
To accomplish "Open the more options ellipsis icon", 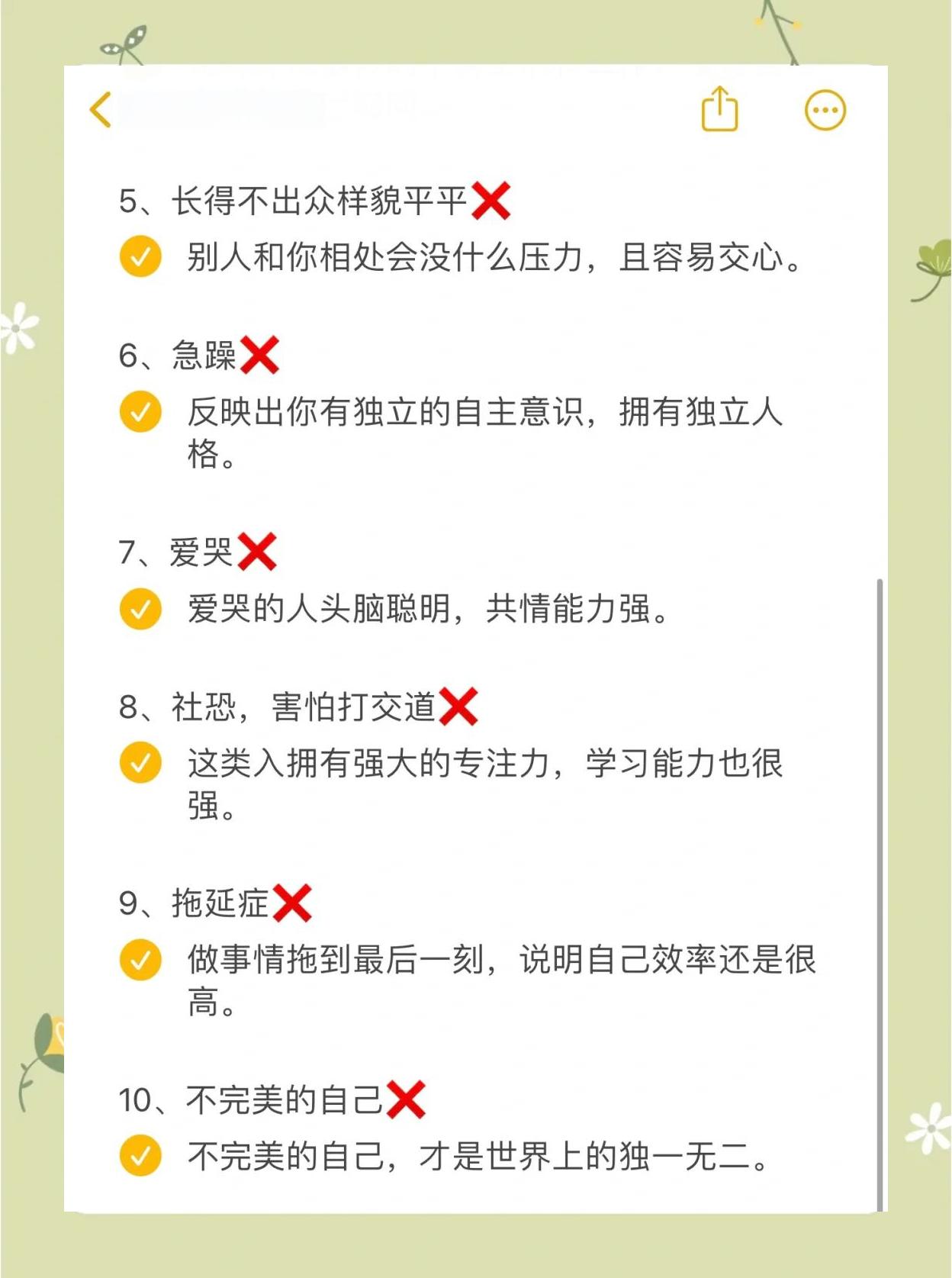I will pos(823,110).
